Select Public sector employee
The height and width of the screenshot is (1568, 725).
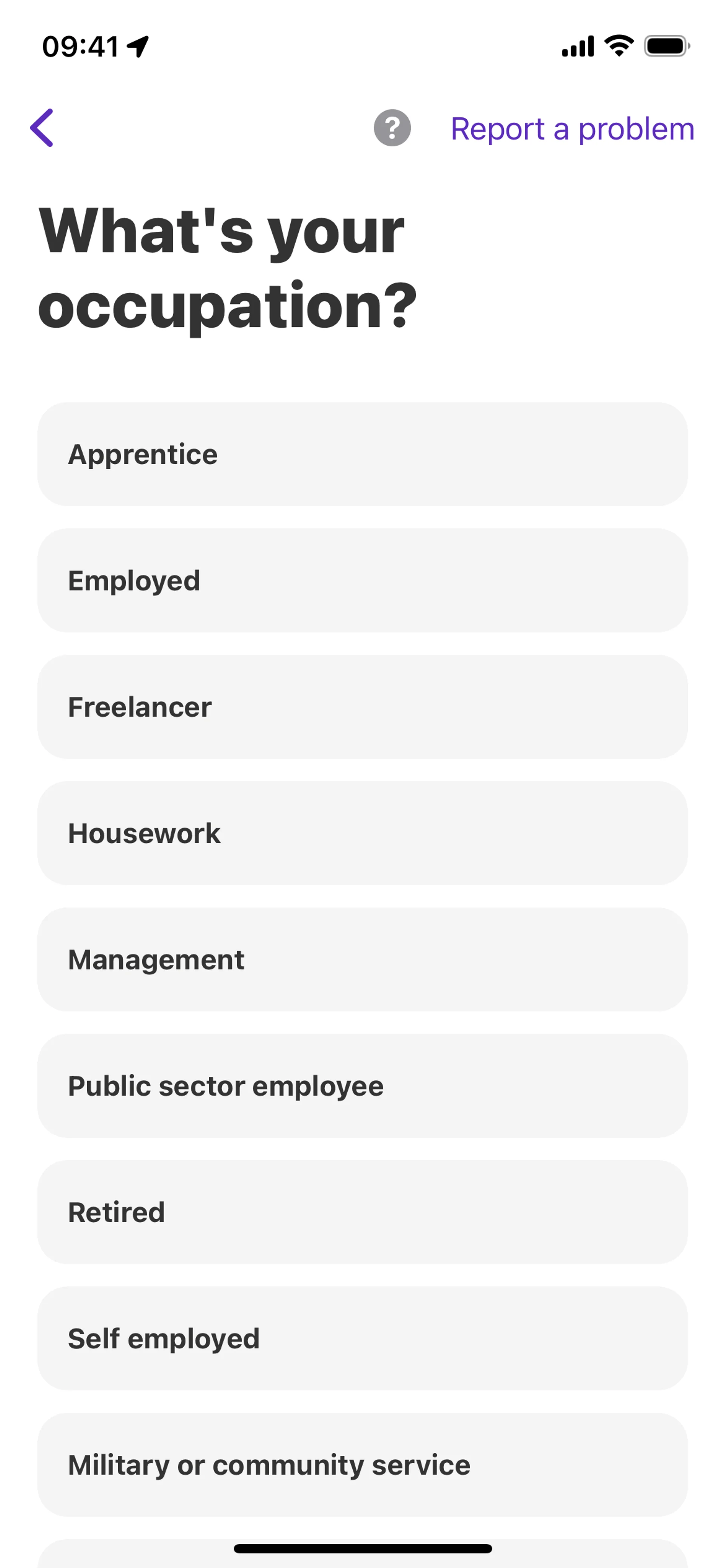click(362, 1086)
